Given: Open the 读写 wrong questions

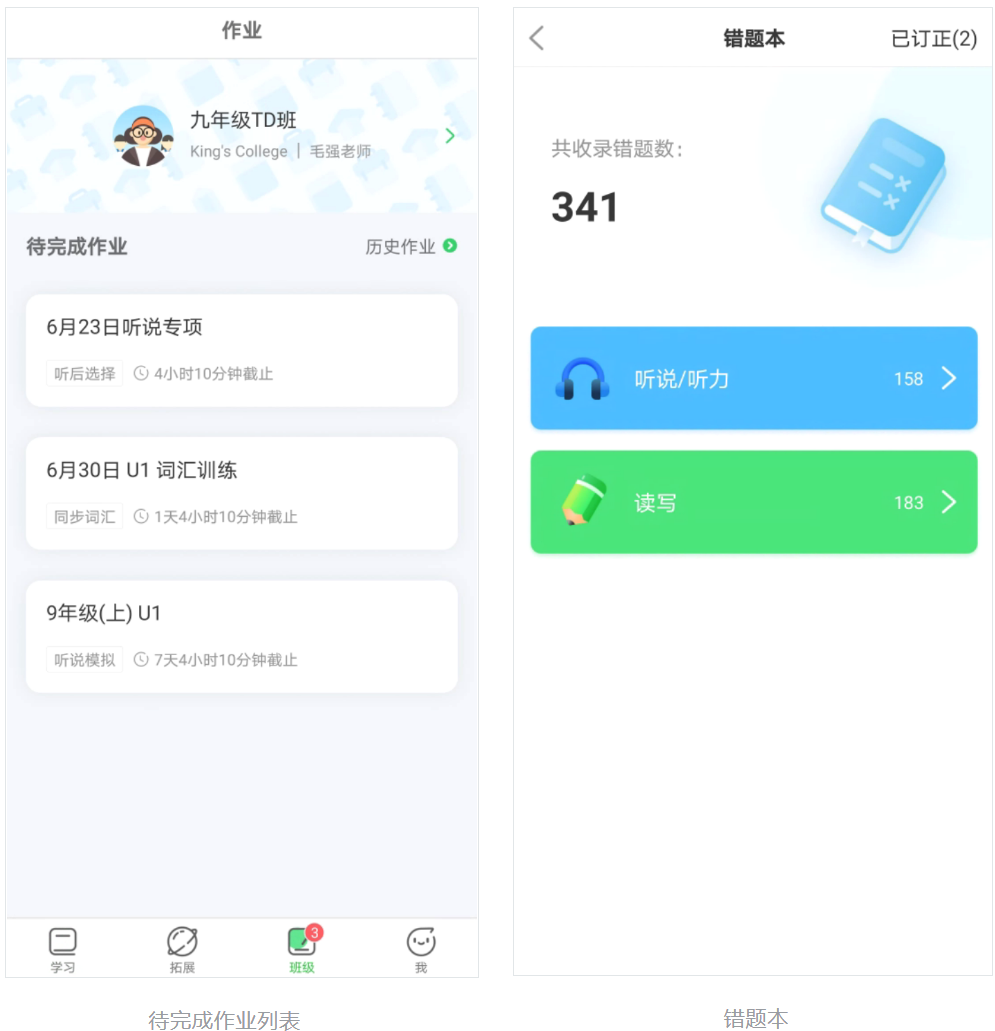Looking at the screenshot, I should pyautogui.click(x=753, y=502).
